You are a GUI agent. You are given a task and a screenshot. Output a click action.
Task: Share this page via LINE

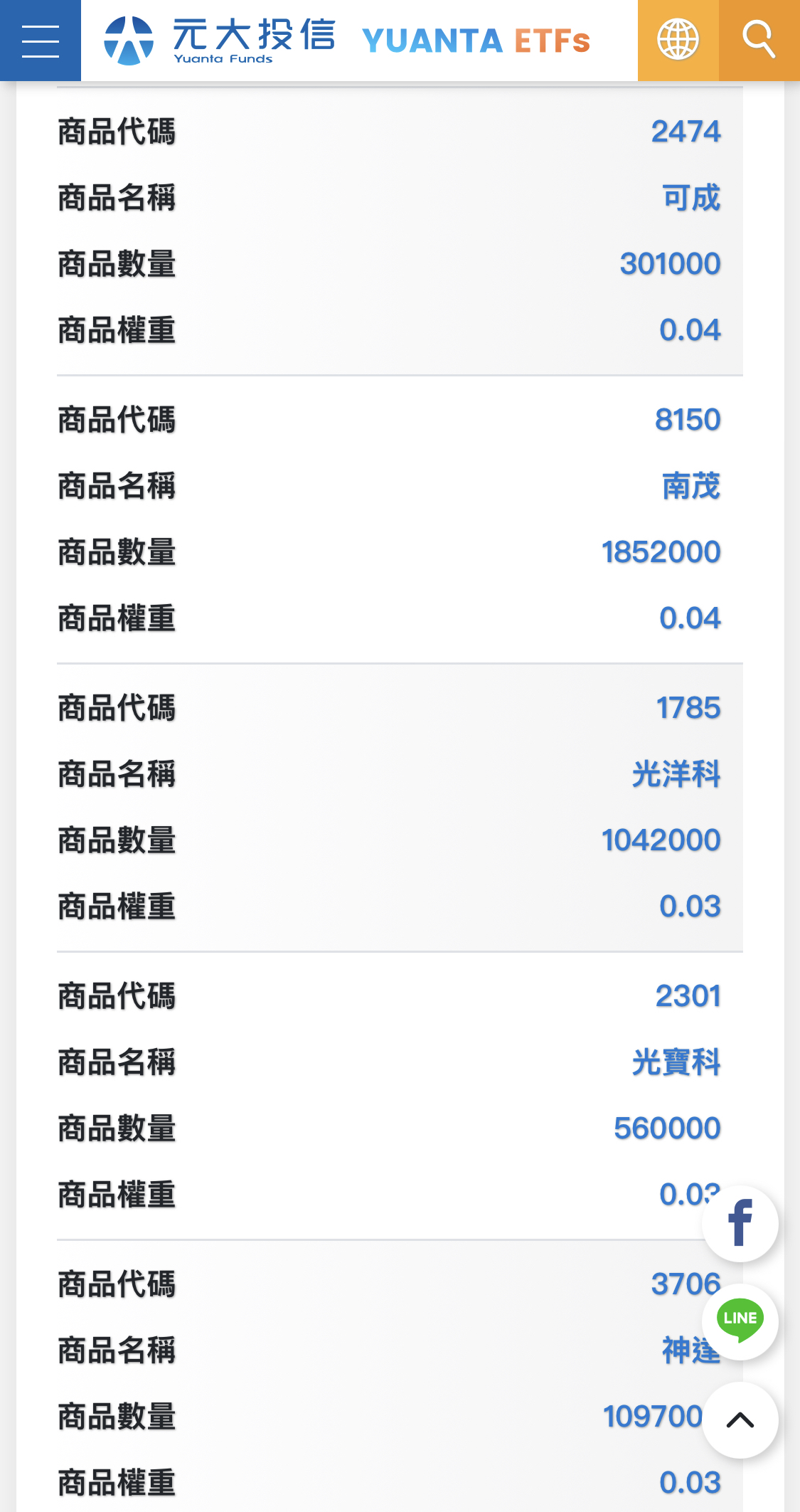coord(740,1322)
